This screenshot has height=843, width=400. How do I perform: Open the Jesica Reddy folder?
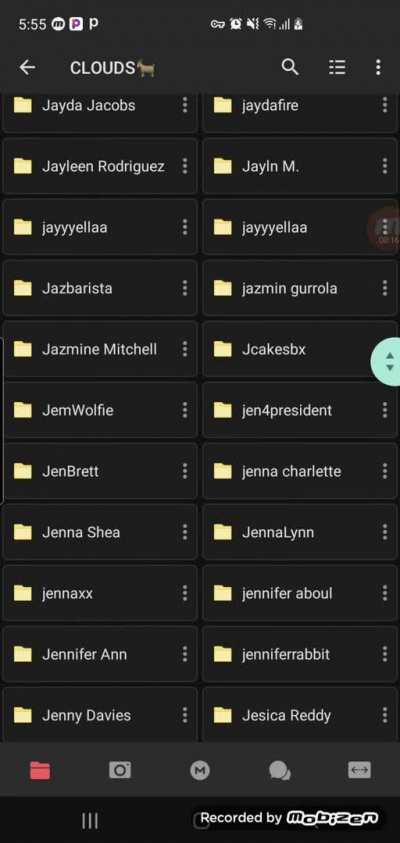[x=299, y=715]
